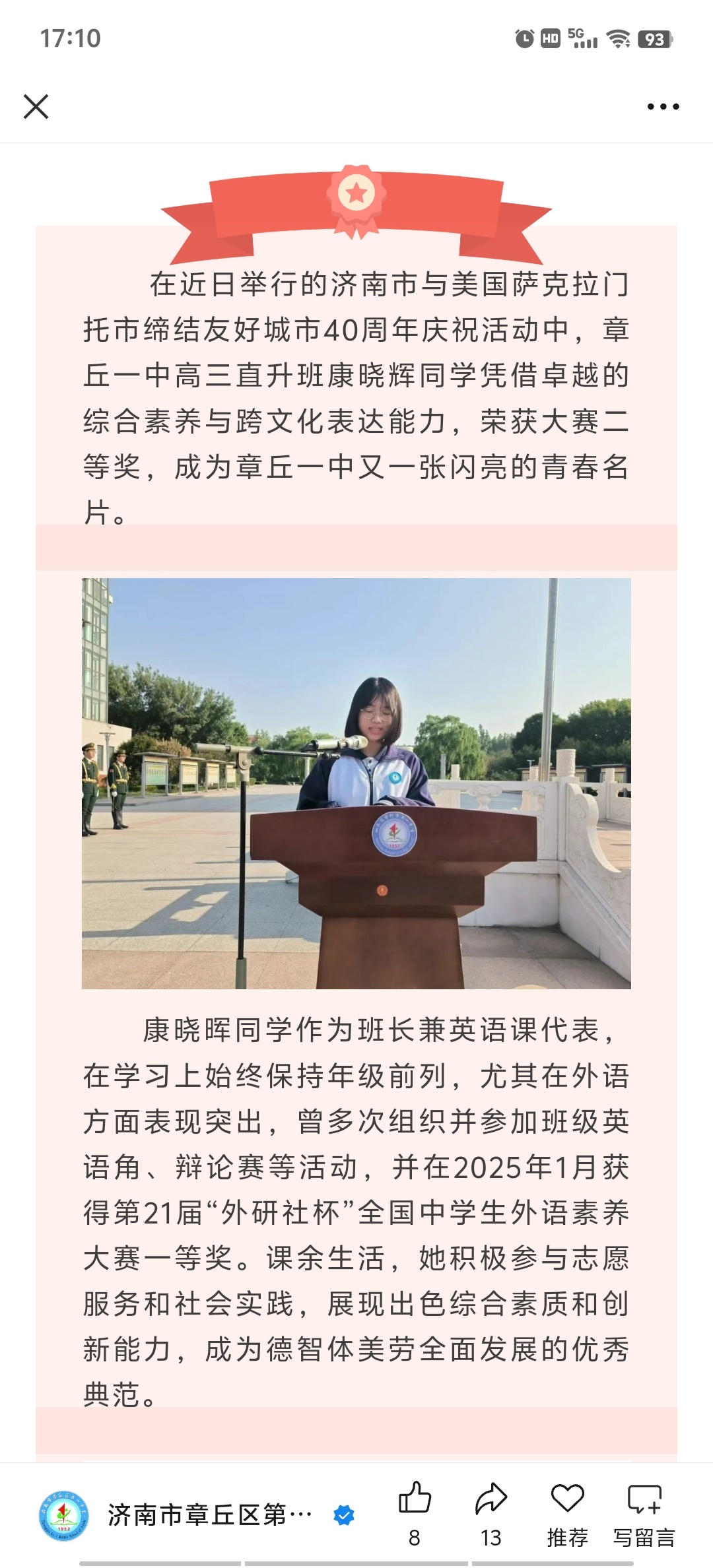View the podium speech photo full screen
Viewport: 713px width, 1568px height.
pyautogui.click(x=356, y=783)
